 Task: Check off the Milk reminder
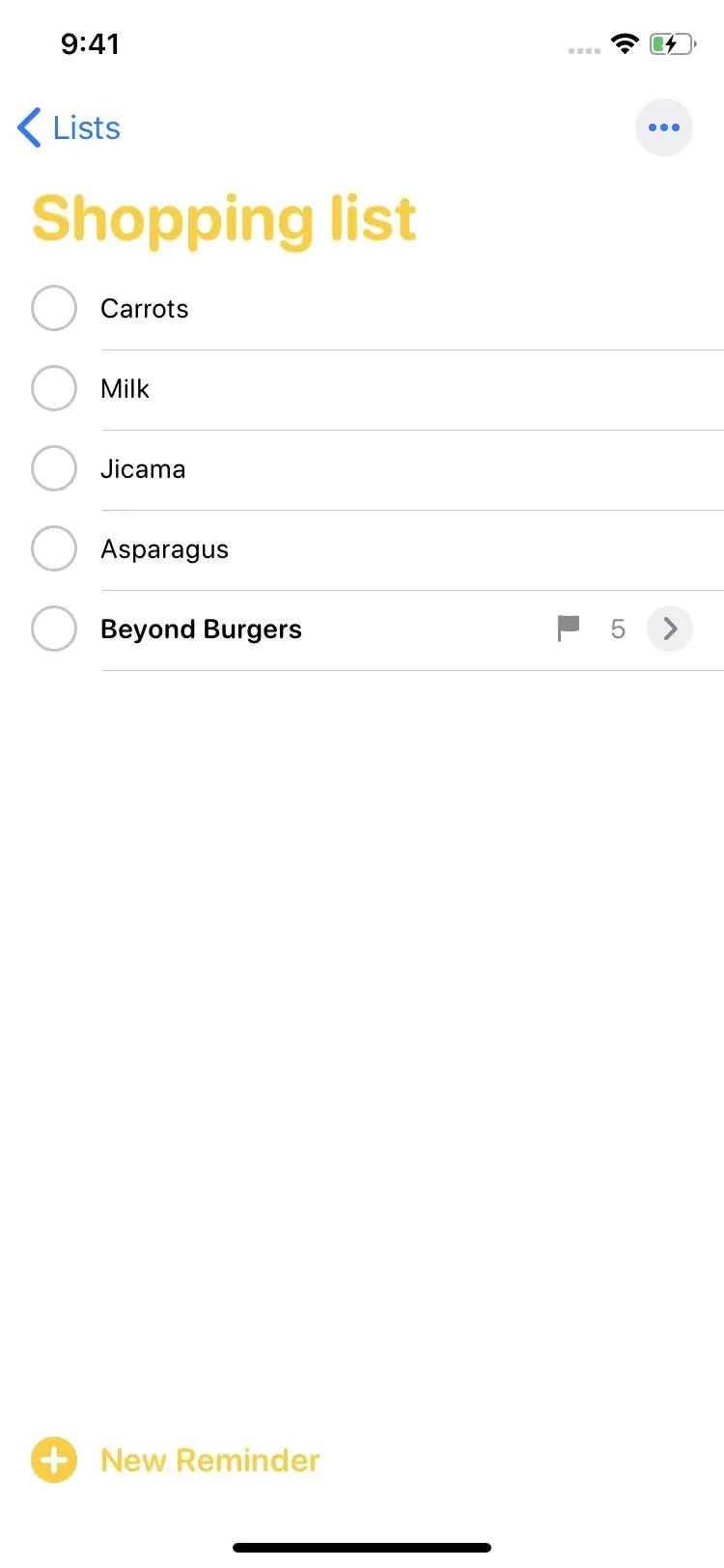pos(54,388)
